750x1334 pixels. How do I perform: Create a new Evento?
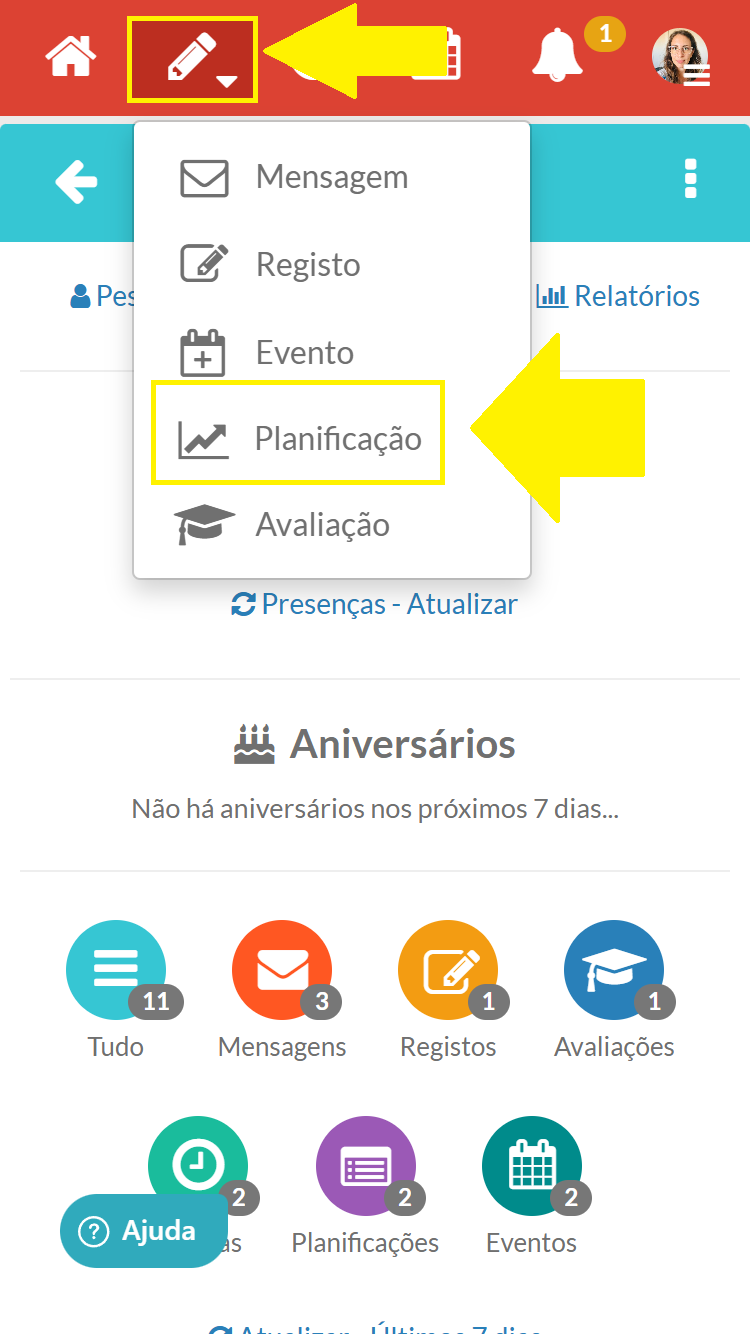[304, 353]
